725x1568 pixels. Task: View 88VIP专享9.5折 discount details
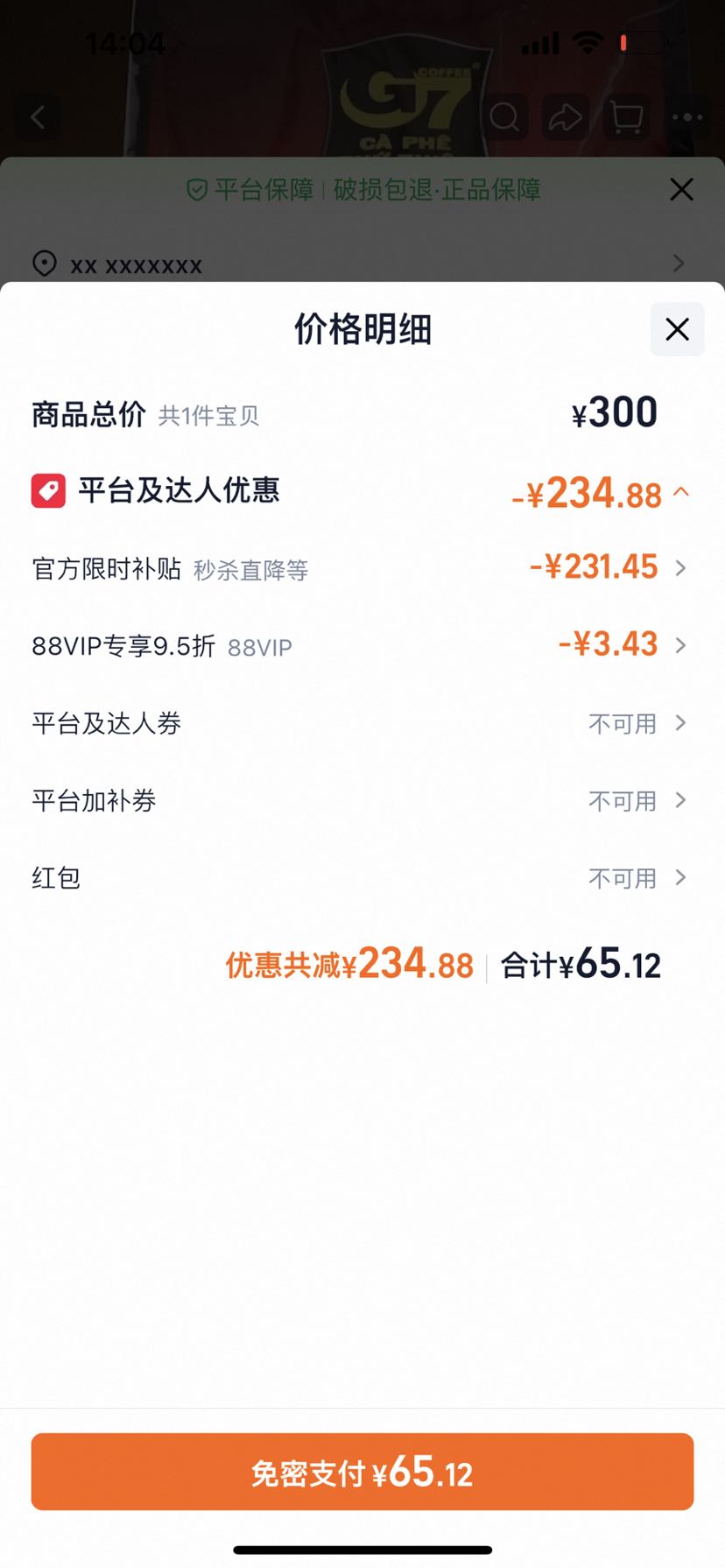362,645
